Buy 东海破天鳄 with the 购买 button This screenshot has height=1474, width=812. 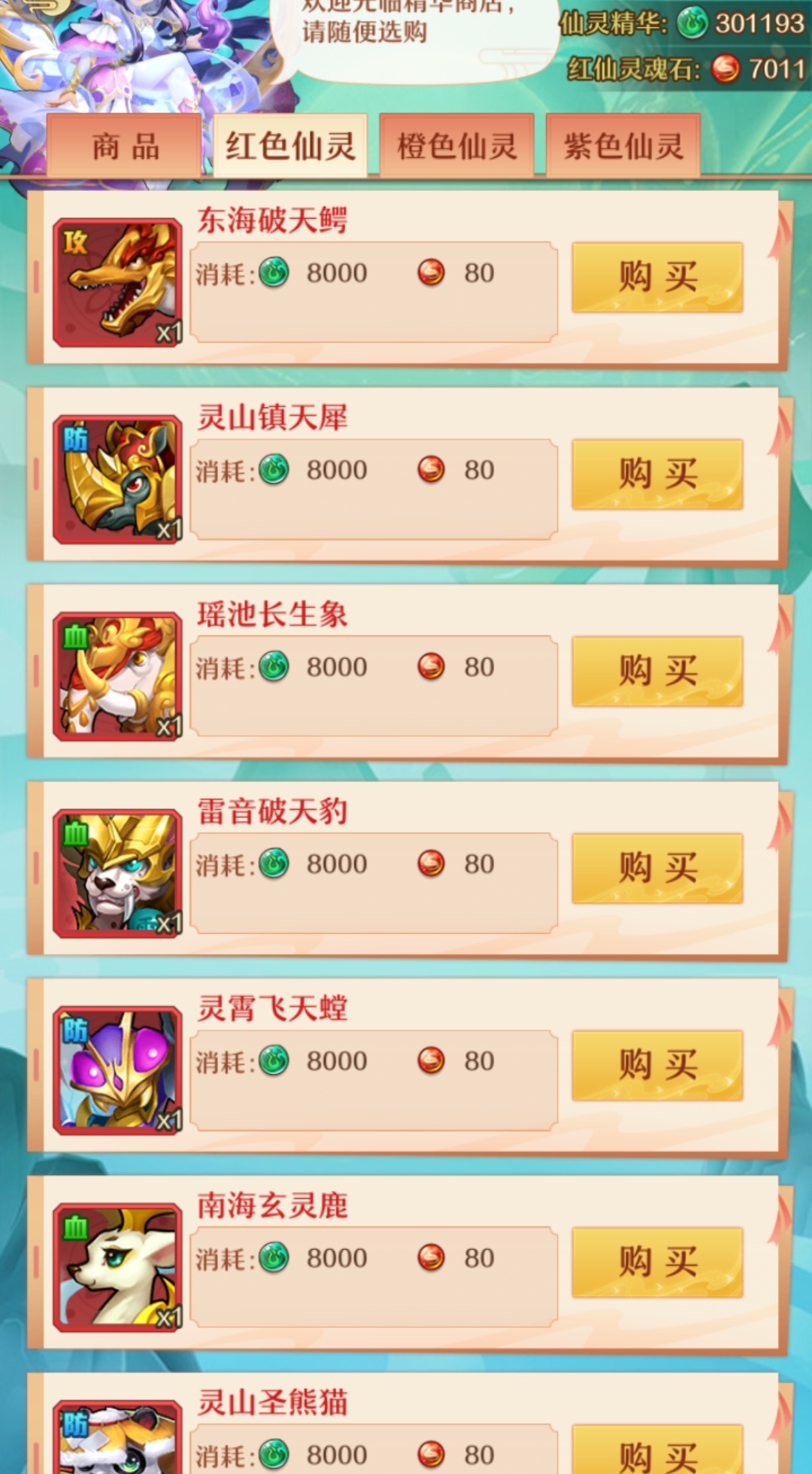(x=657, y=277)
